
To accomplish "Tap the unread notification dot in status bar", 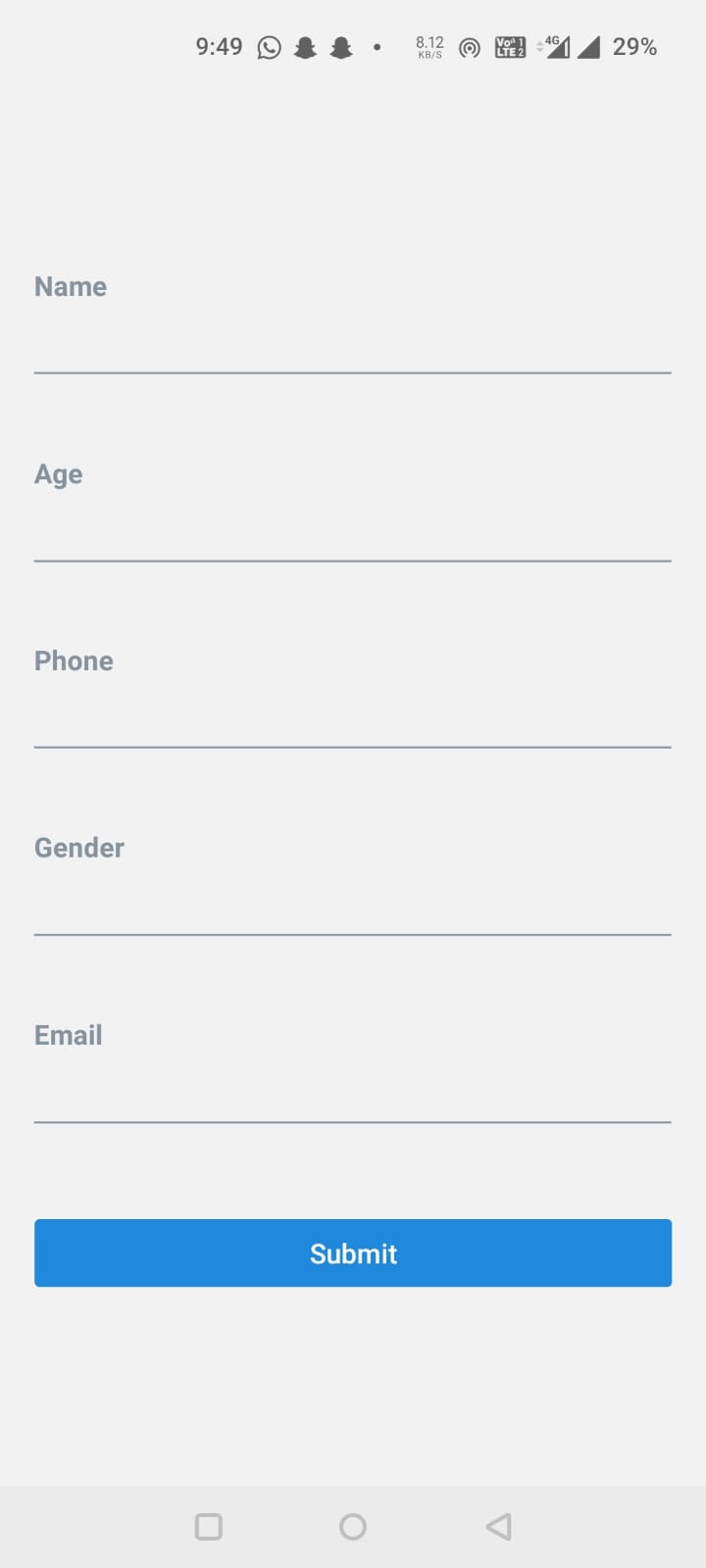I will pyautogui.click(x=377, y=46).
